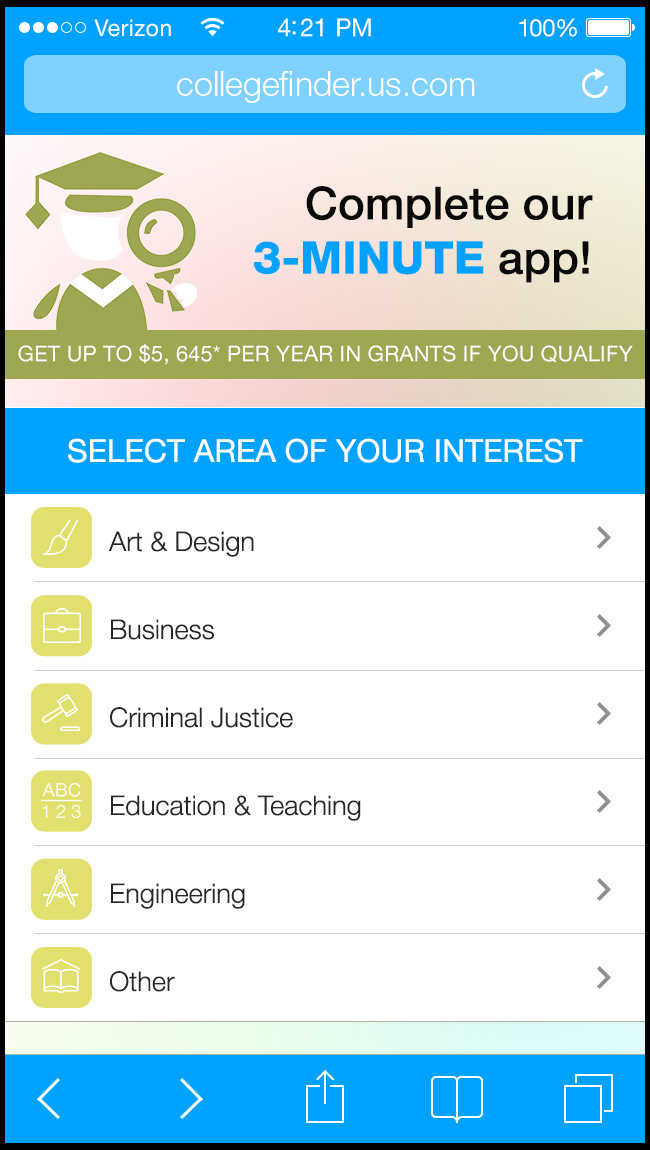Choose Business as your area of interest

[325, 628]
